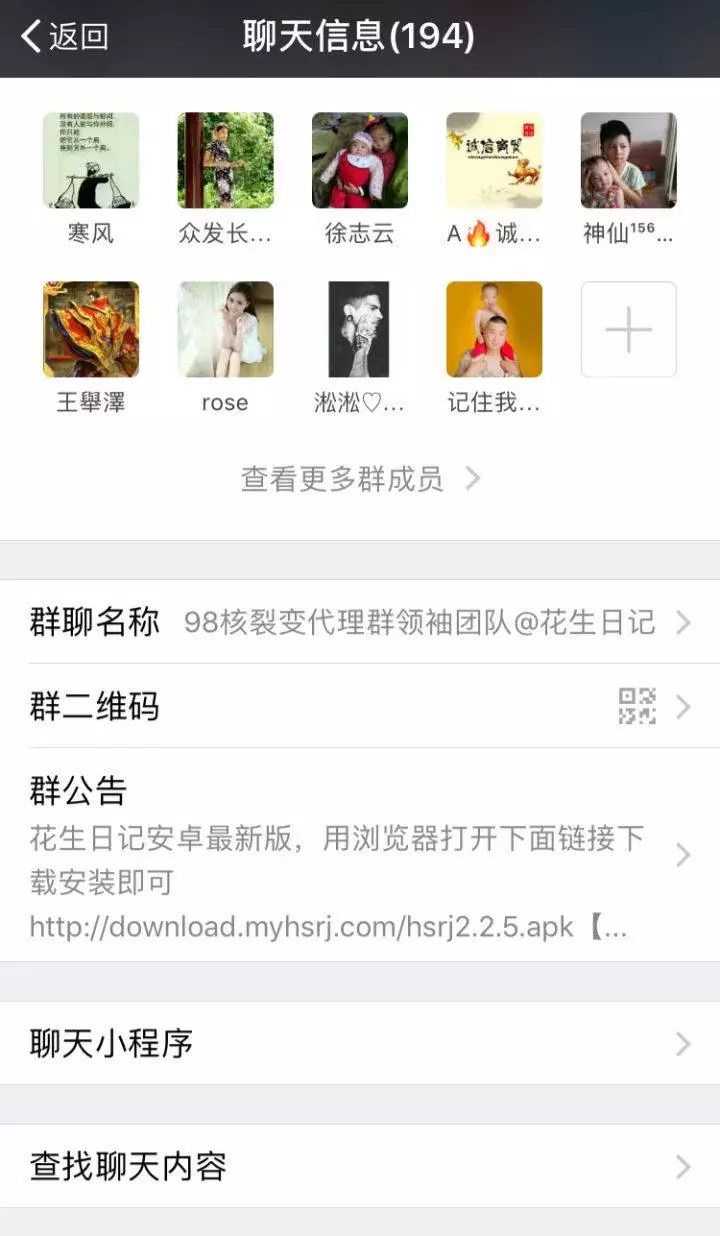The height and width of the screenshot is (1236, 720).
Task: Tap 查看更多群成员 to see all members
Action: [x=360, y=479]
